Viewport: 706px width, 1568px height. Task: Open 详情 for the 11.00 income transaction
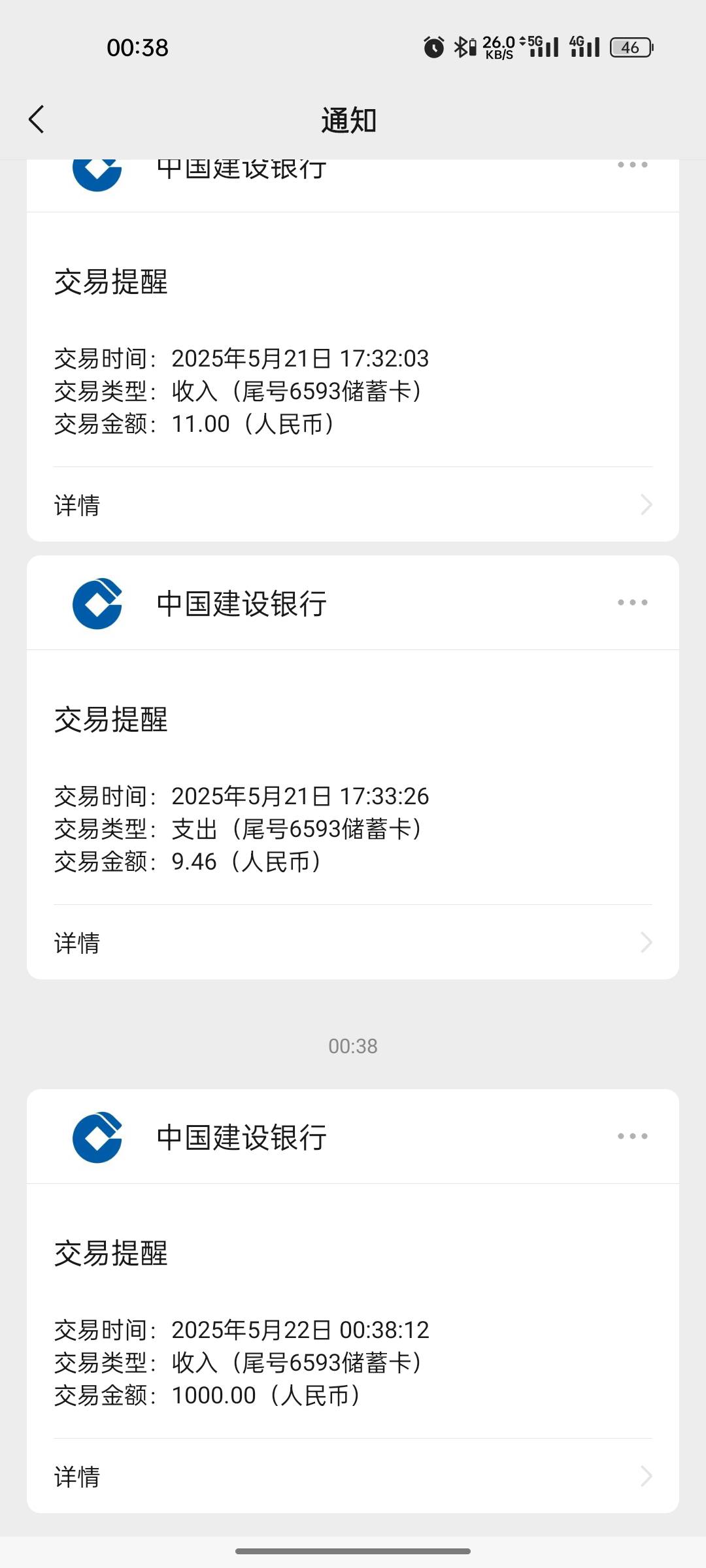[353, 505]
